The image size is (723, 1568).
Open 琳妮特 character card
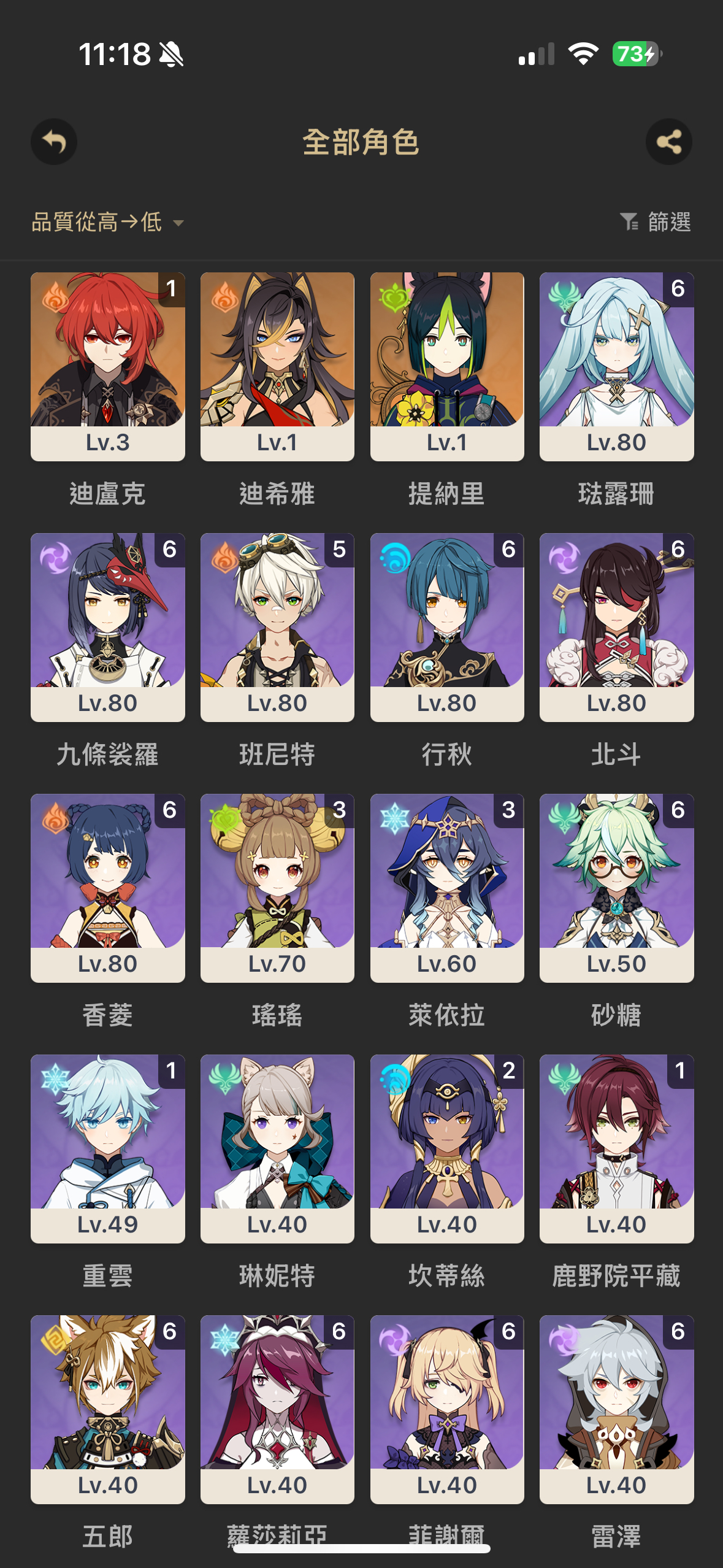277,1148
